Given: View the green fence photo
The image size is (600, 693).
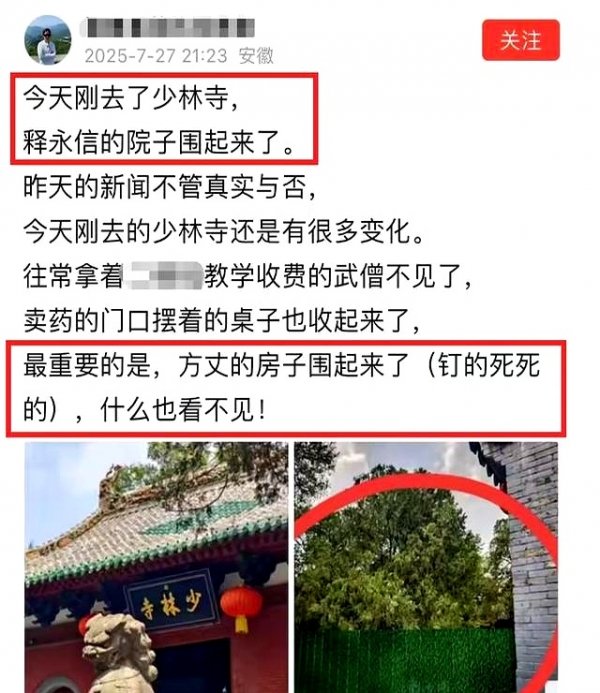Looking at the screenshot, I should click(x=425, y=567).
